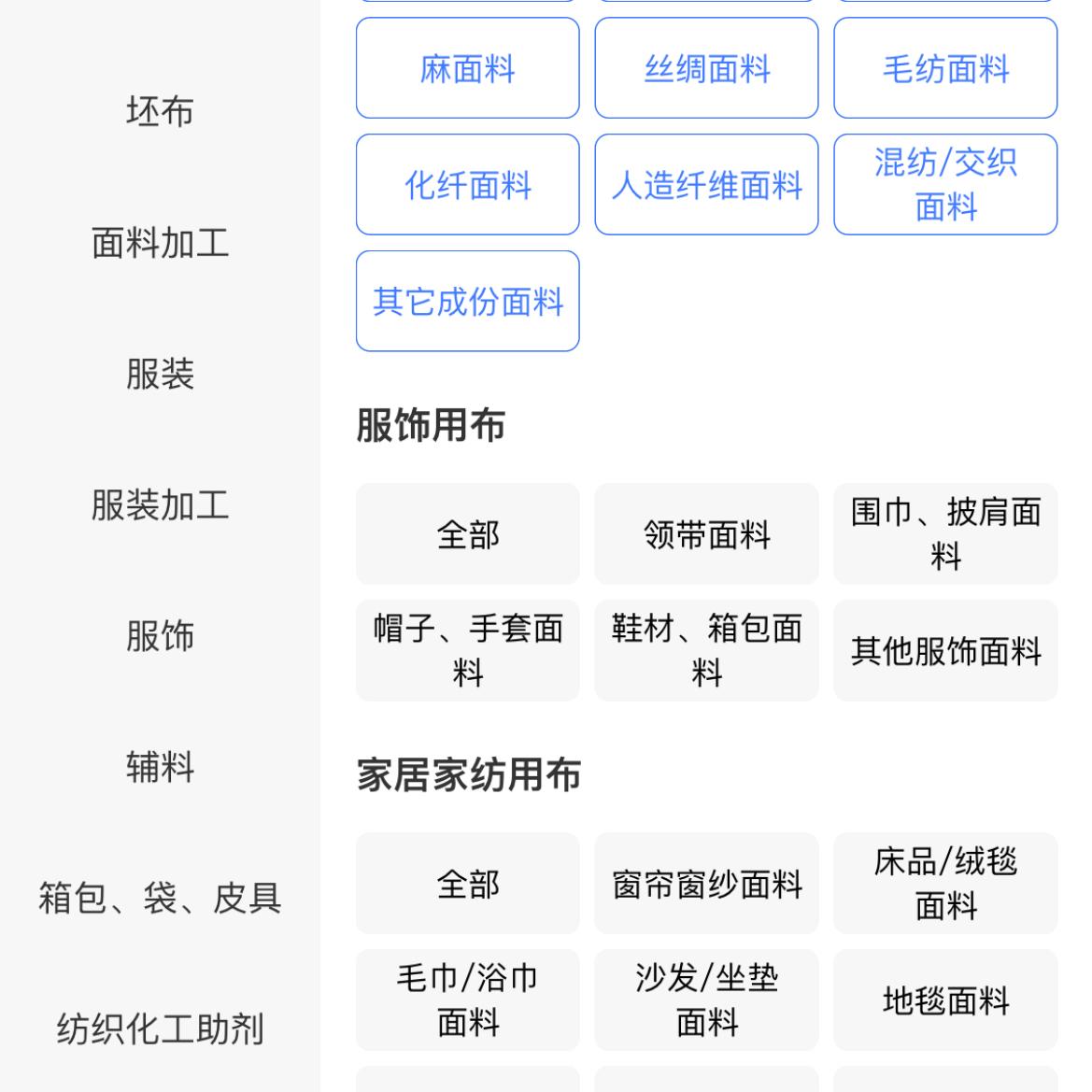This screenshot has height=1092, width=1092.
Task: Tap 全部 under 家居家纺用布
Action: tap(467, 884)
